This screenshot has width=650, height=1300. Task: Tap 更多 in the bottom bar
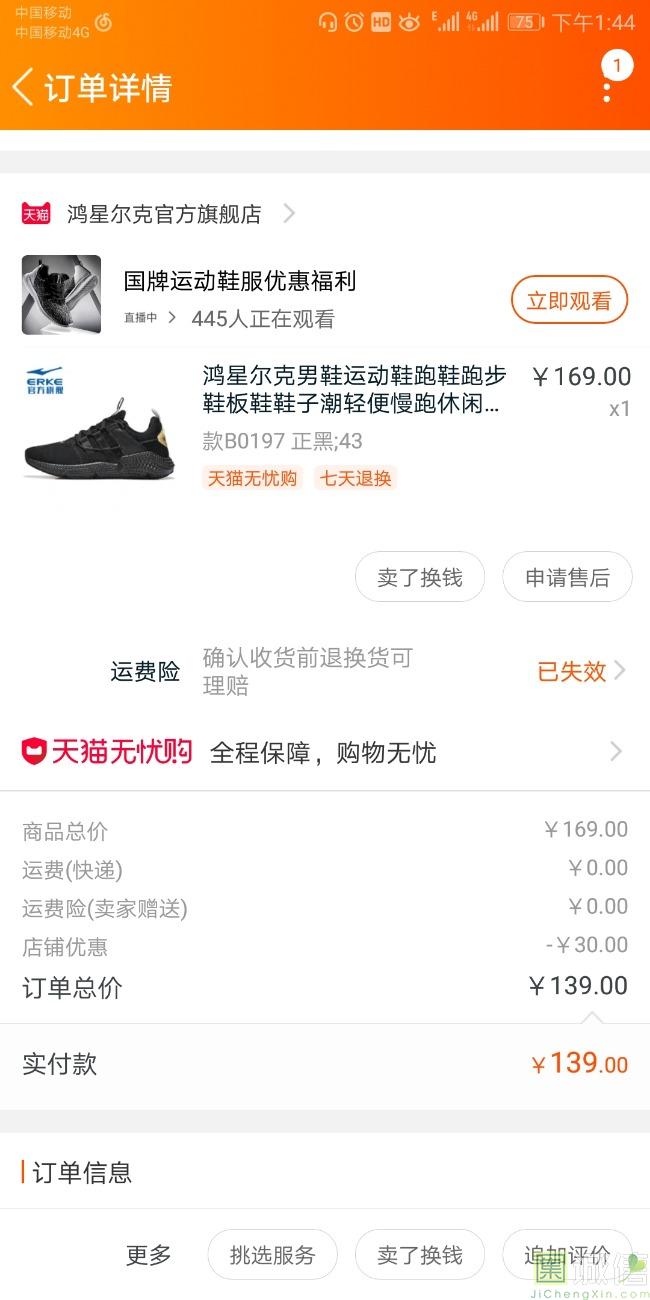148,1255
